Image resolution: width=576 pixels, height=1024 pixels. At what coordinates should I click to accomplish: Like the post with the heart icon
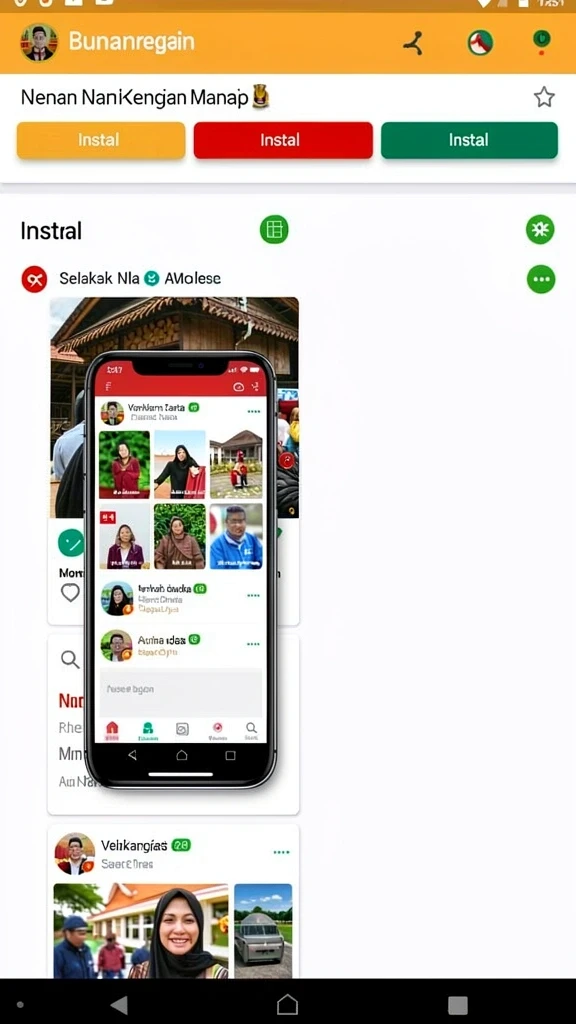click(x=70, y=592)
